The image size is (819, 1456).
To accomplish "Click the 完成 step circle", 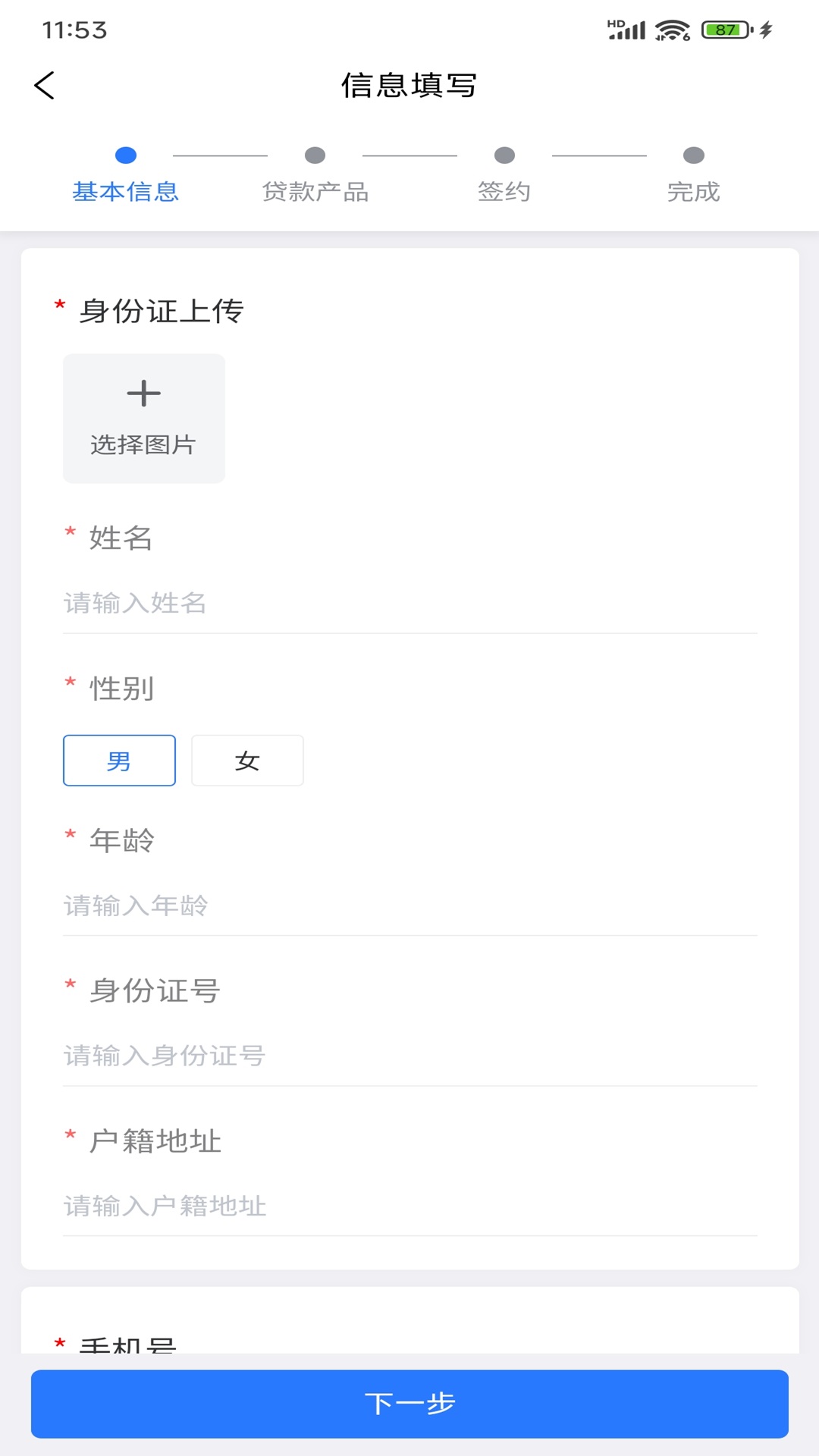I will click(x=693, y=155).
